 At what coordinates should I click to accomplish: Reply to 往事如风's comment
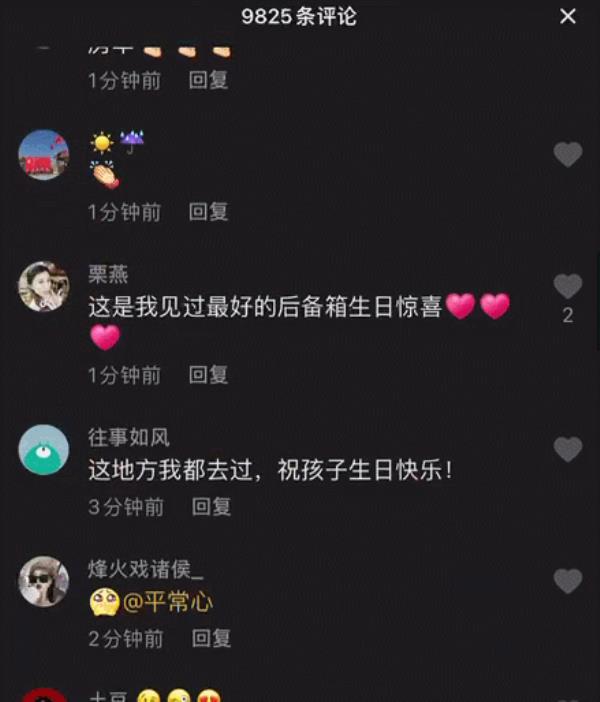pos(211,507)
